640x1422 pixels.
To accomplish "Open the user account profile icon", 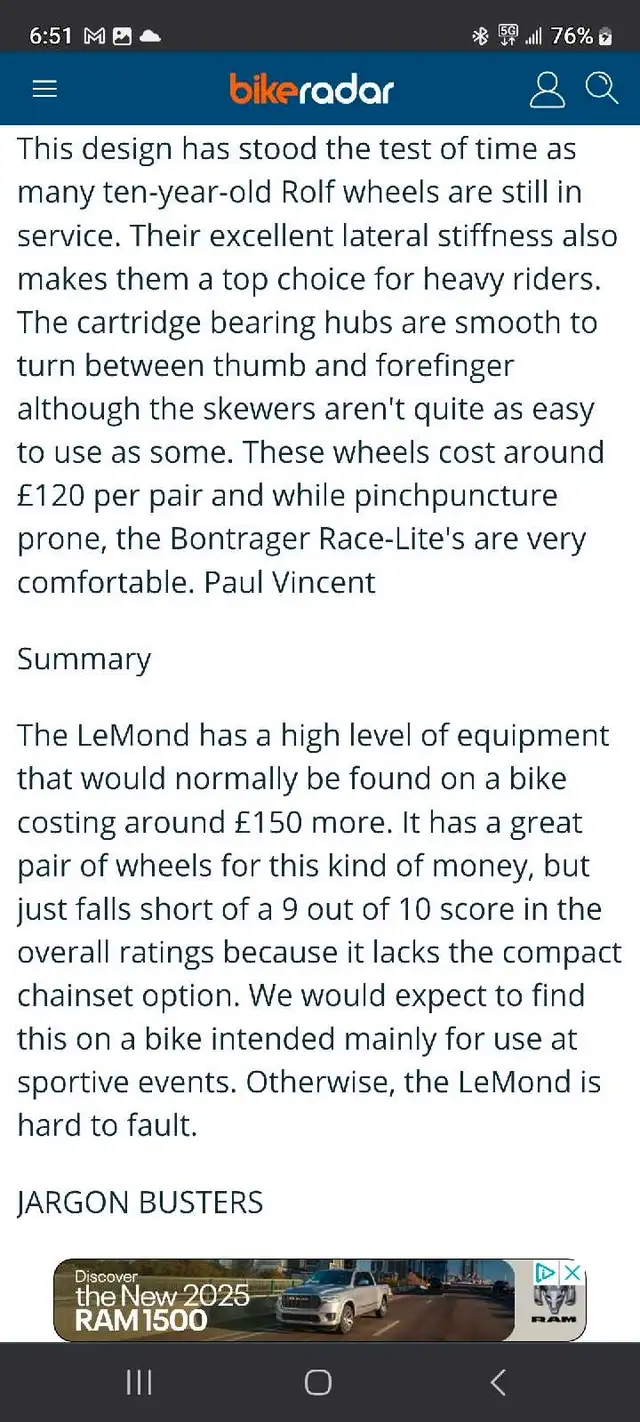I will click(547, 89).
